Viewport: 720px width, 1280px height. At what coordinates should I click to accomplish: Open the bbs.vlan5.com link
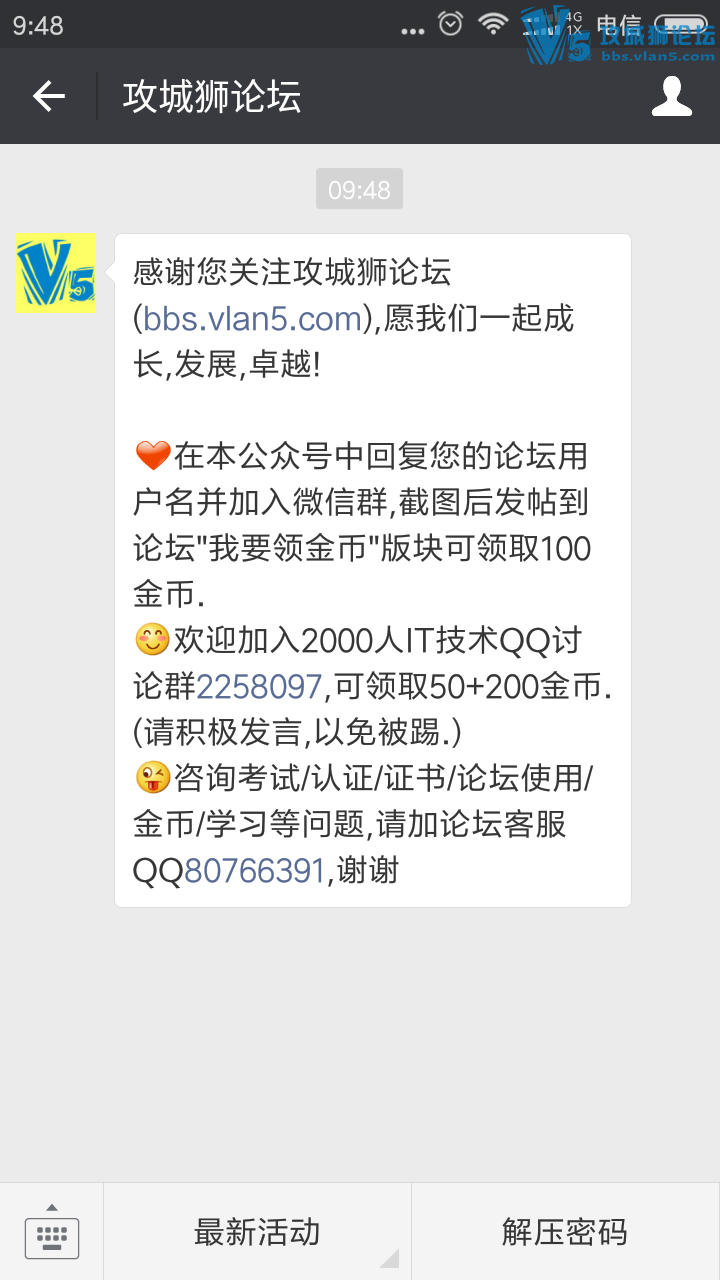point(252,318)
